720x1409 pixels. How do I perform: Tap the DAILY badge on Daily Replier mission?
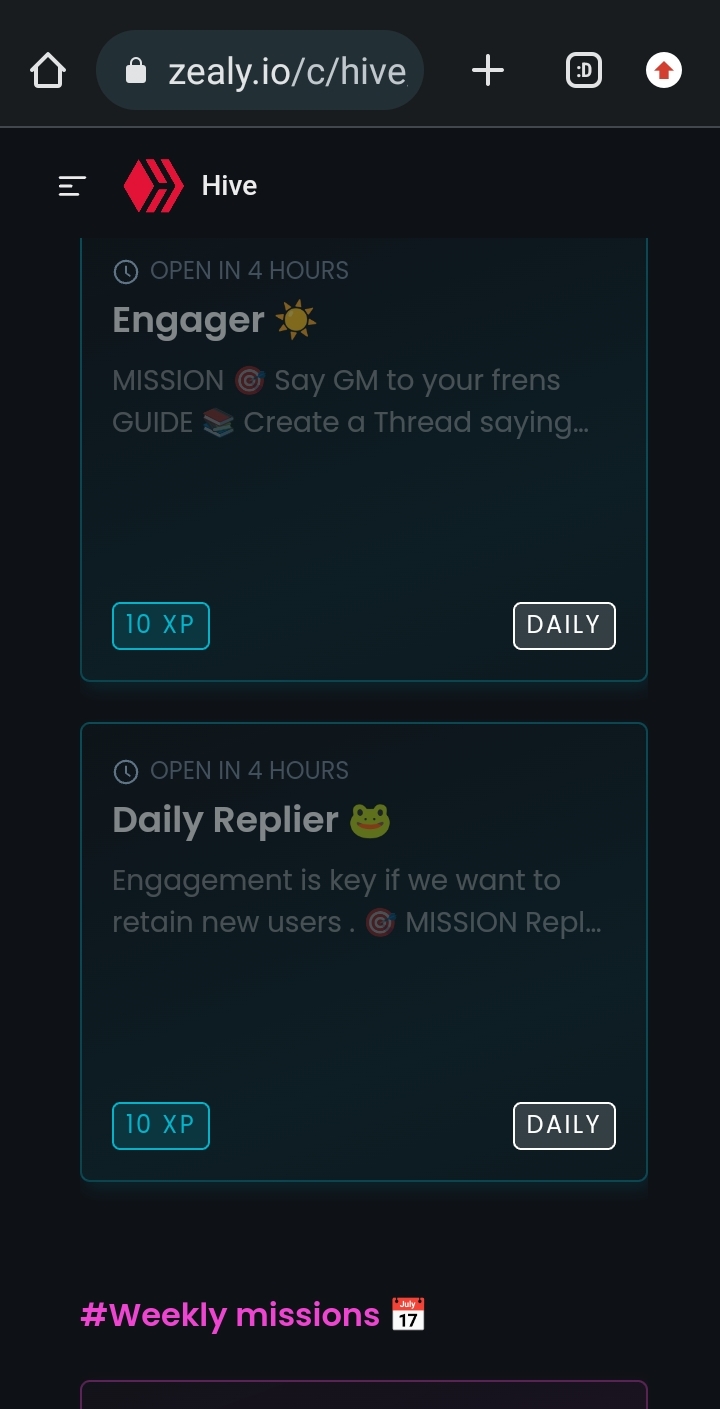tap(563, 1125)
